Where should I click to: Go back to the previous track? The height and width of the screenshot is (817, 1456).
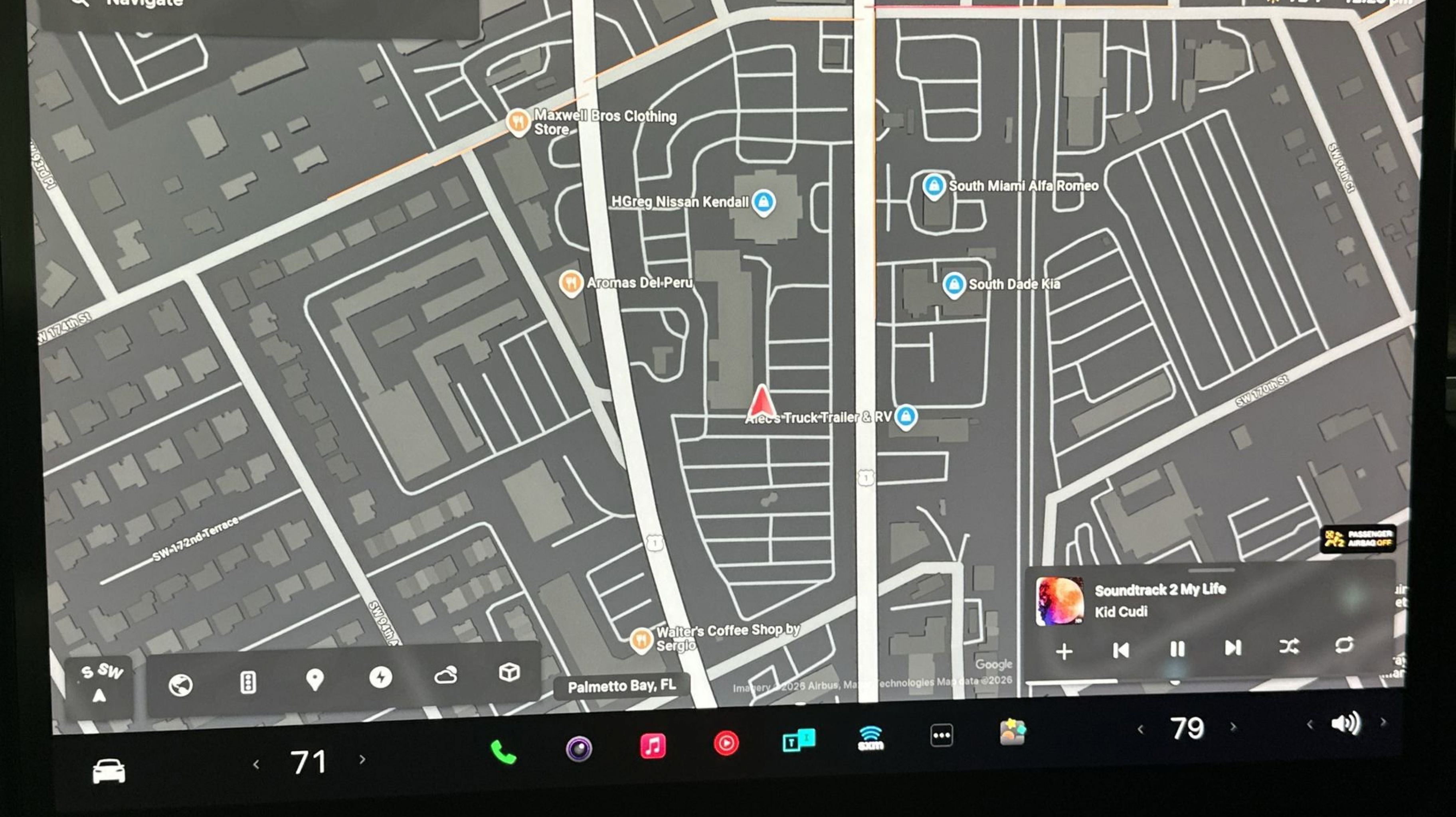1121,650
